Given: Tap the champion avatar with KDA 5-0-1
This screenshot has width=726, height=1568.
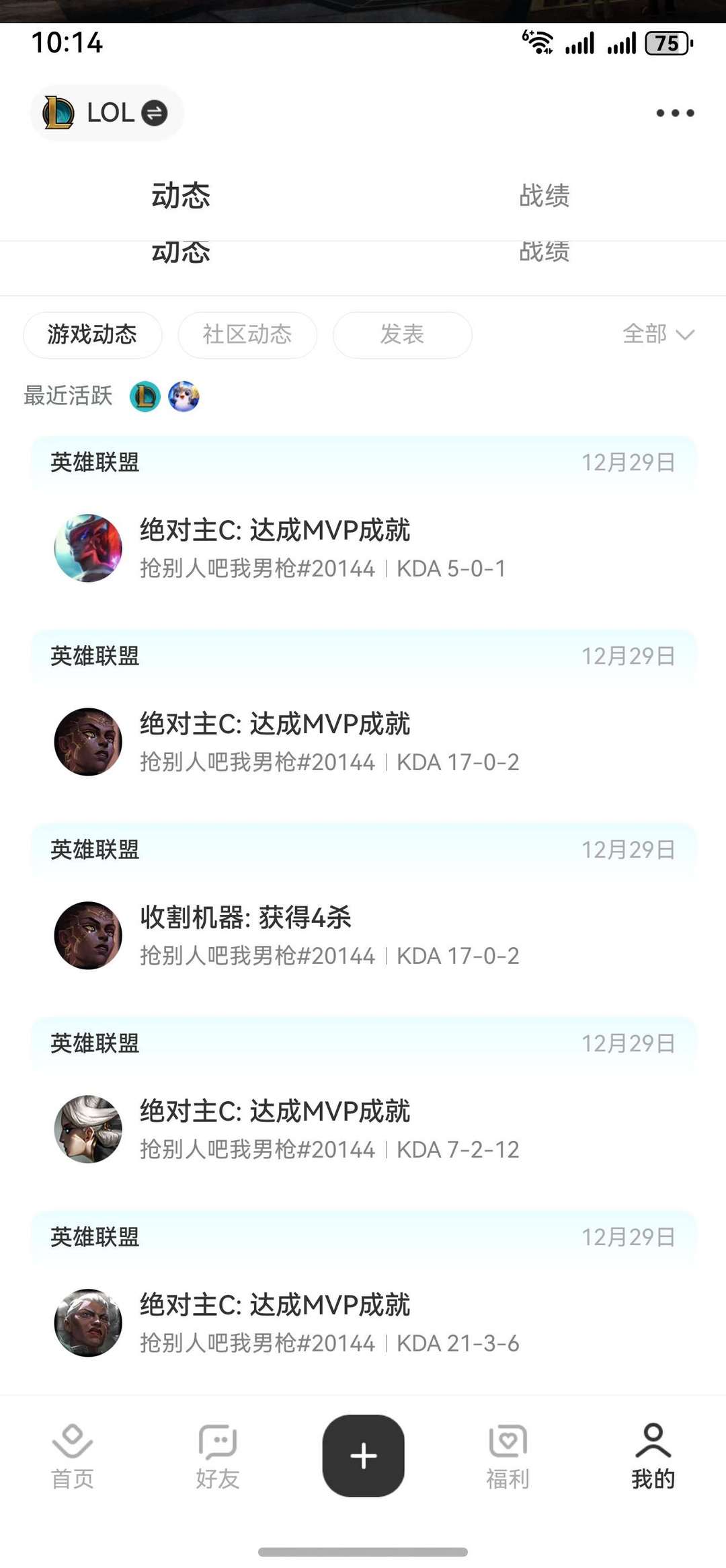Looking at the screenshot, I should coord(88,548).
